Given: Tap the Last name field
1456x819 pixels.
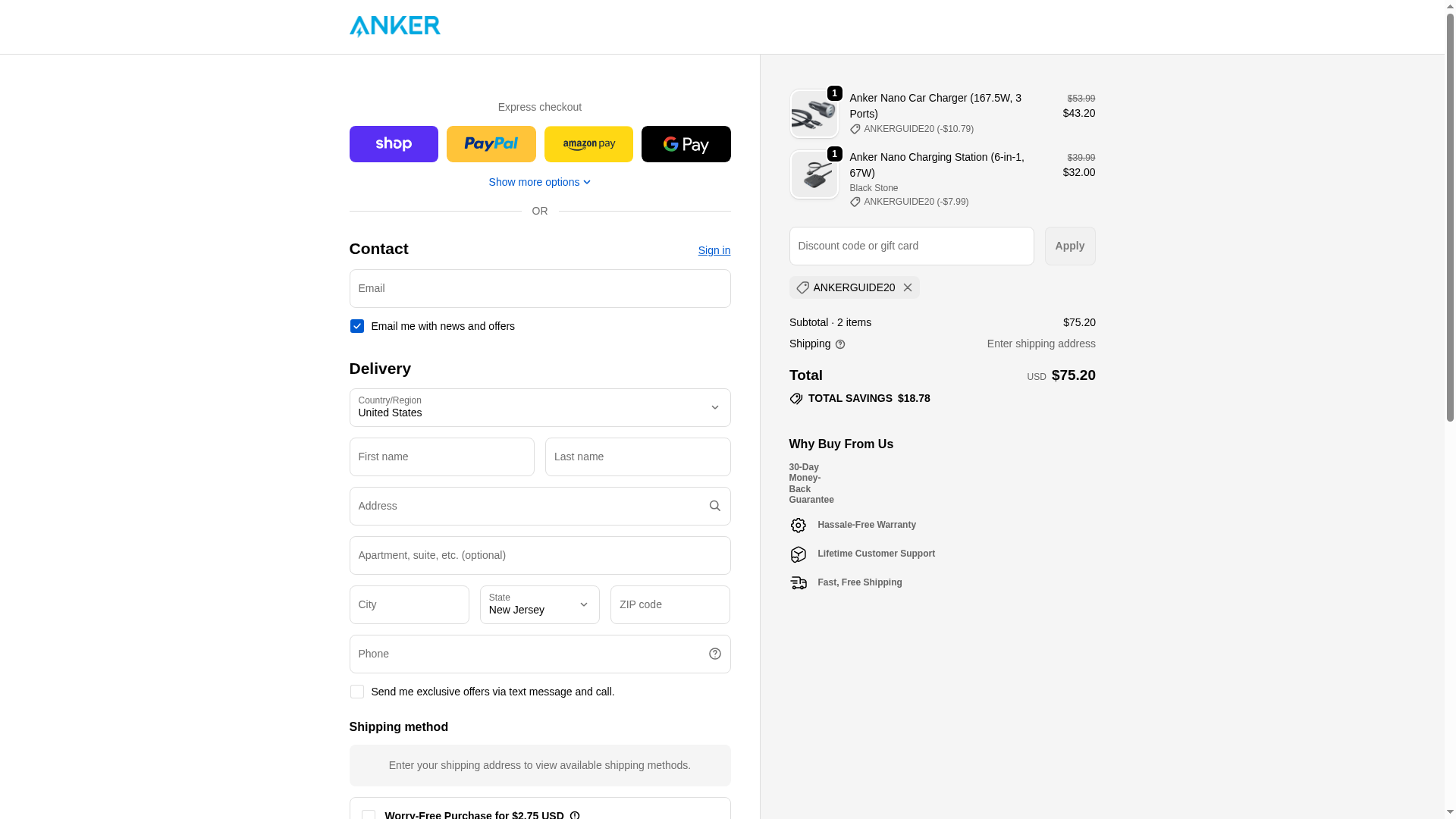Looking at the screenshot, I should coord(637,457).
